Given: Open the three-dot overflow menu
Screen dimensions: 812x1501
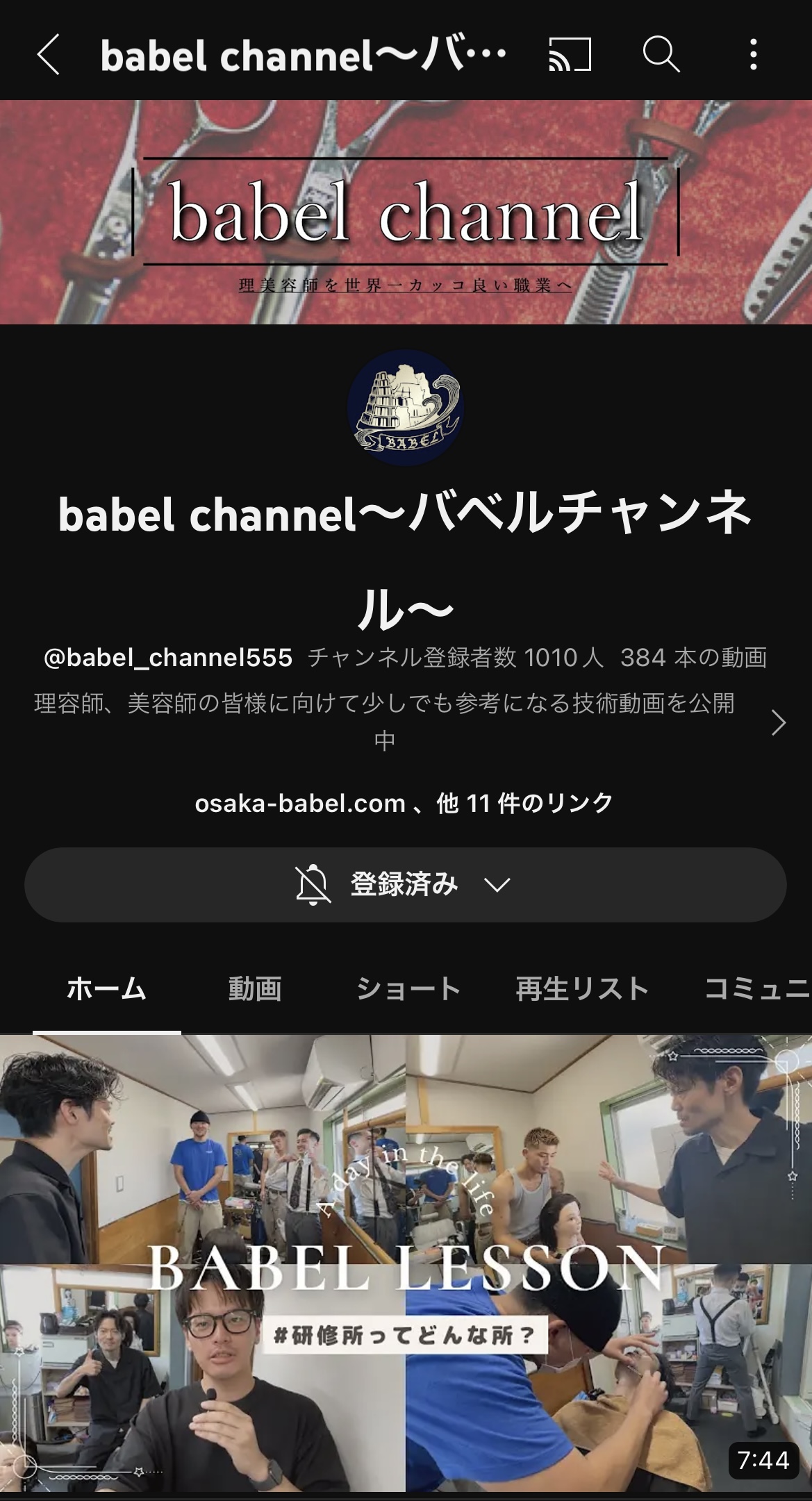Looking at the screenshot, I should click(753, 54).
